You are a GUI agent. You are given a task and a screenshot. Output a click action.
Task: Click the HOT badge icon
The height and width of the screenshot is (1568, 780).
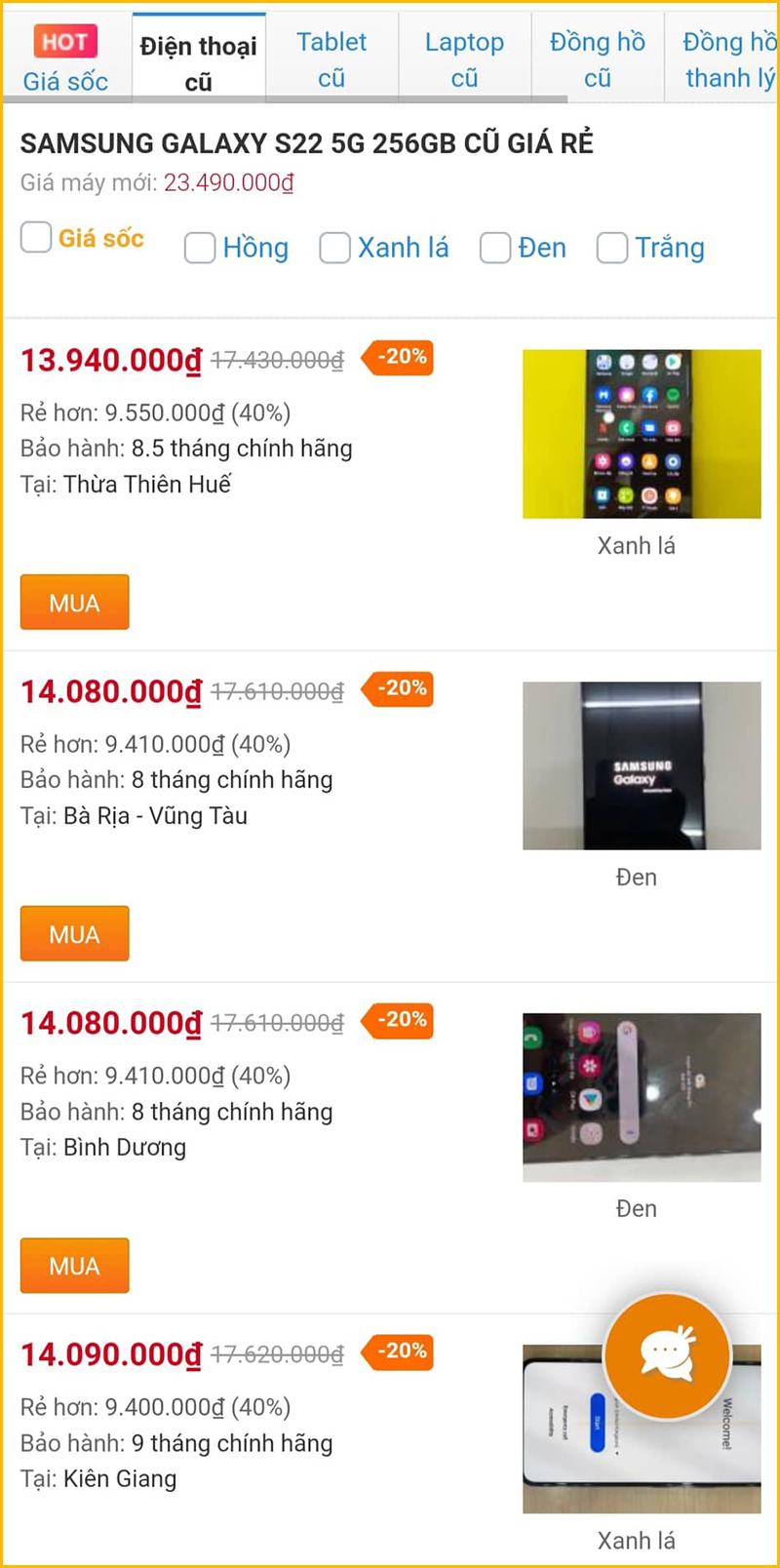click(x=64, y=40)
